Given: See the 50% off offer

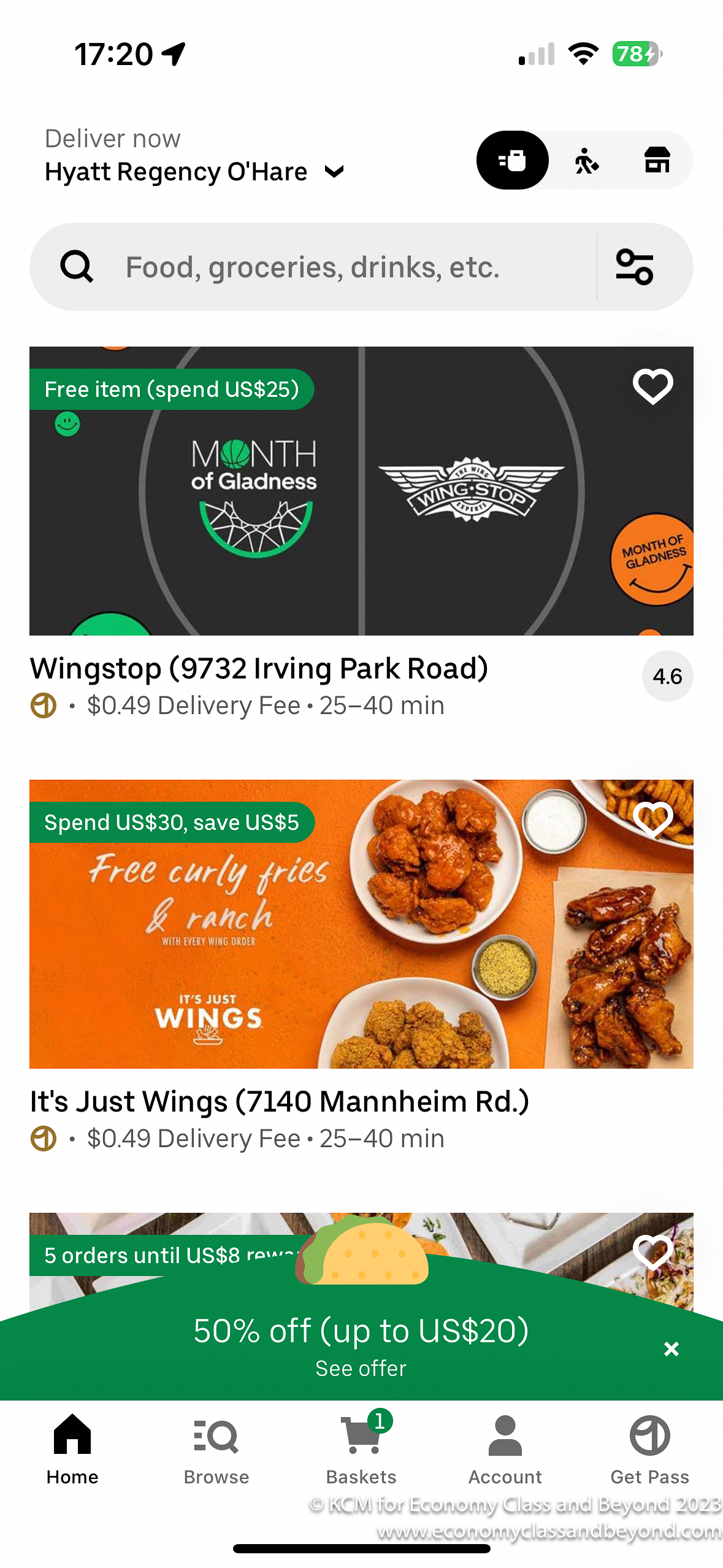Looking at the screenshot, I should click(361, 1369).
